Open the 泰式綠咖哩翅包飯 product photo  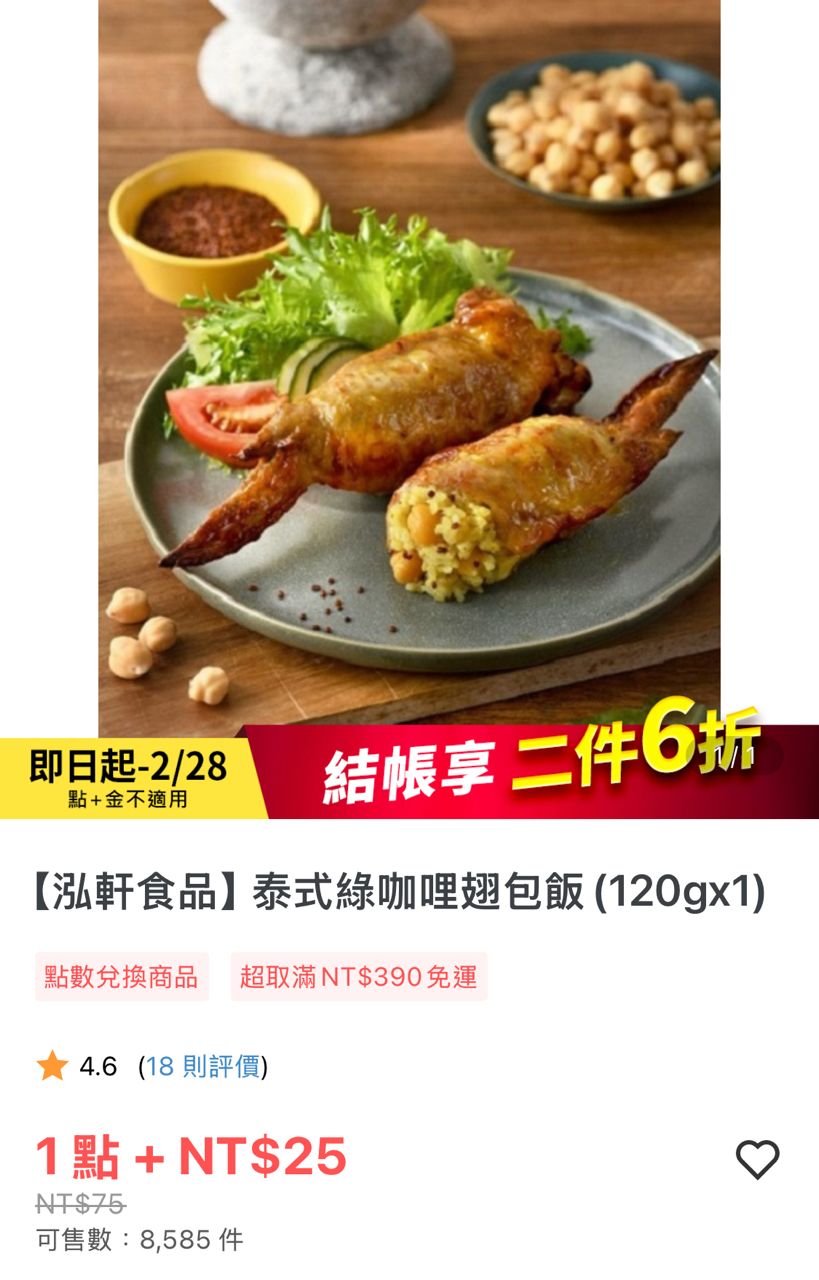[x=409, y=360]
